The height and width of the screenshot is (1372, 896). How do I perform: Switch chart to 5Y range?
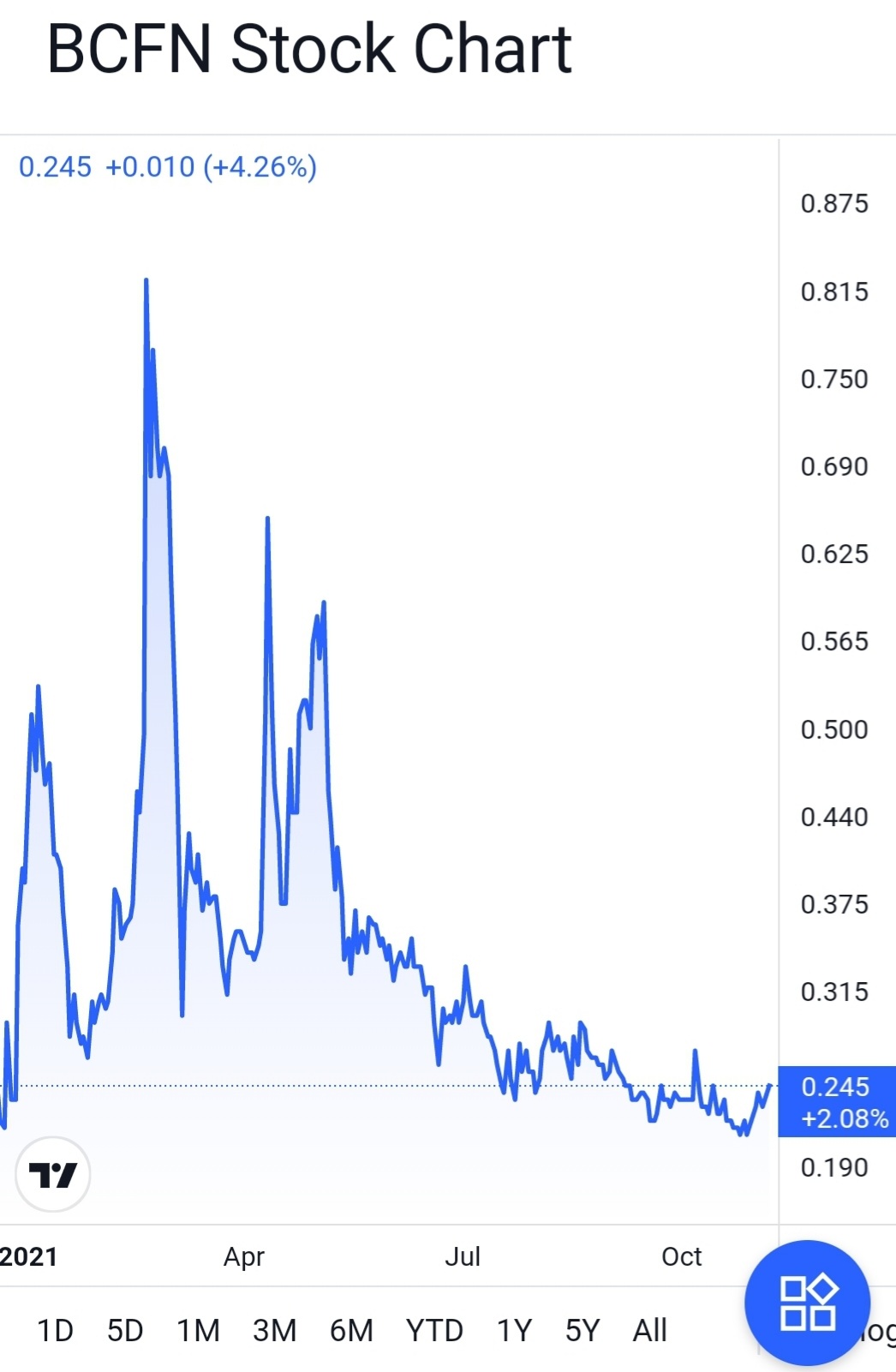pos(582,1330)
